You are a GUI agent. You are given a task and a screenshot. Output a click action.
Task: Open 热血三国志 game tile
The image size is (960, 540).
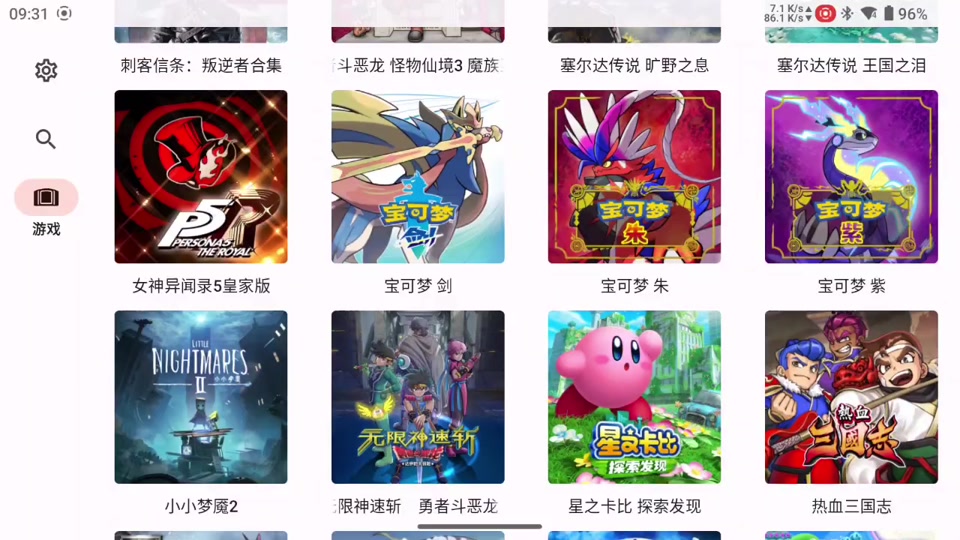[x=851, y=397]
